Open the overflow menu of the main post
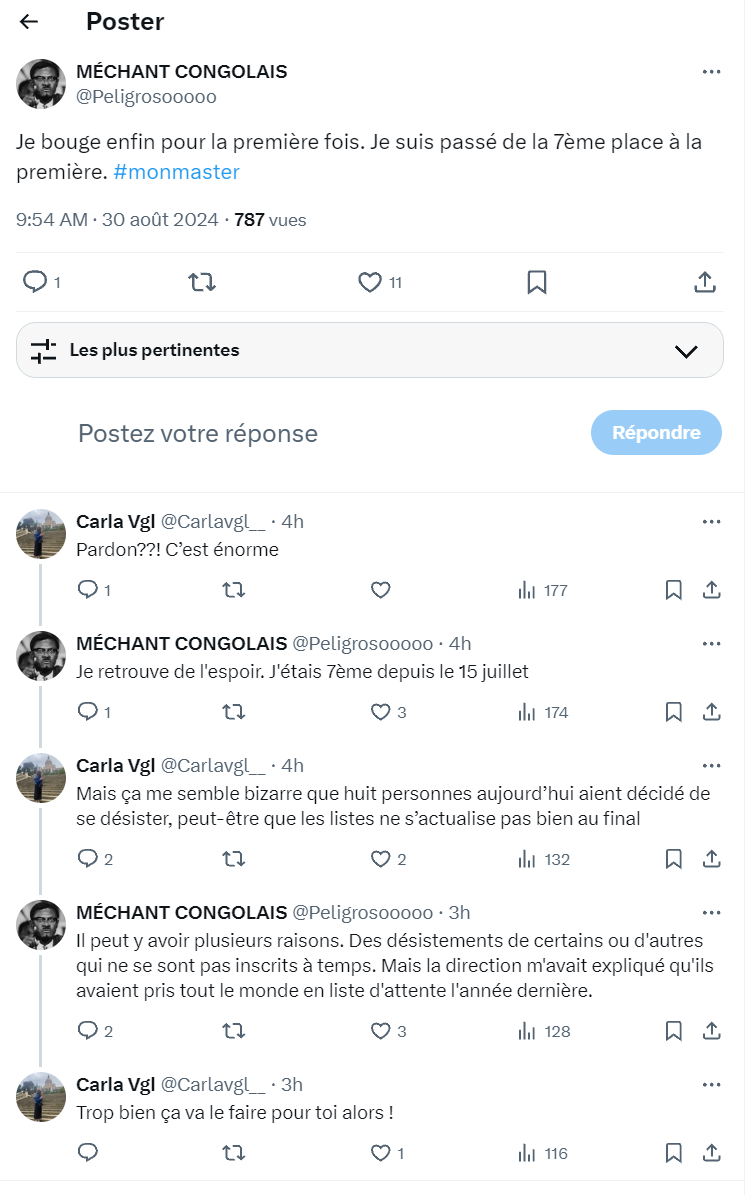 (711, 72)
